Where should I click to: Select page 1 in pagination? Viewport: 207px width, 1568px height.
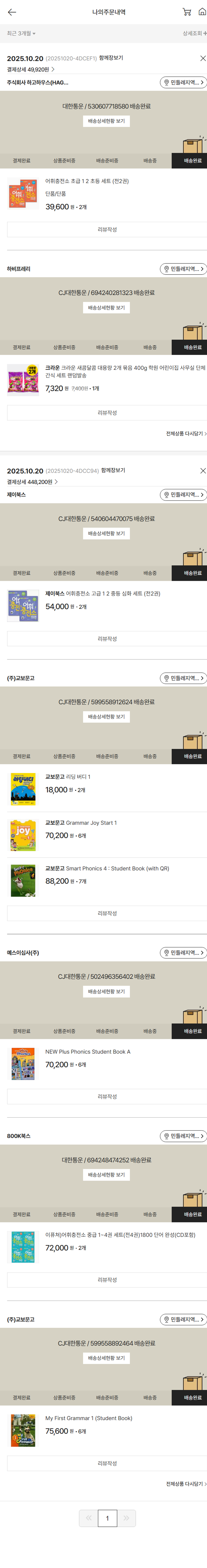point(107,1517)
